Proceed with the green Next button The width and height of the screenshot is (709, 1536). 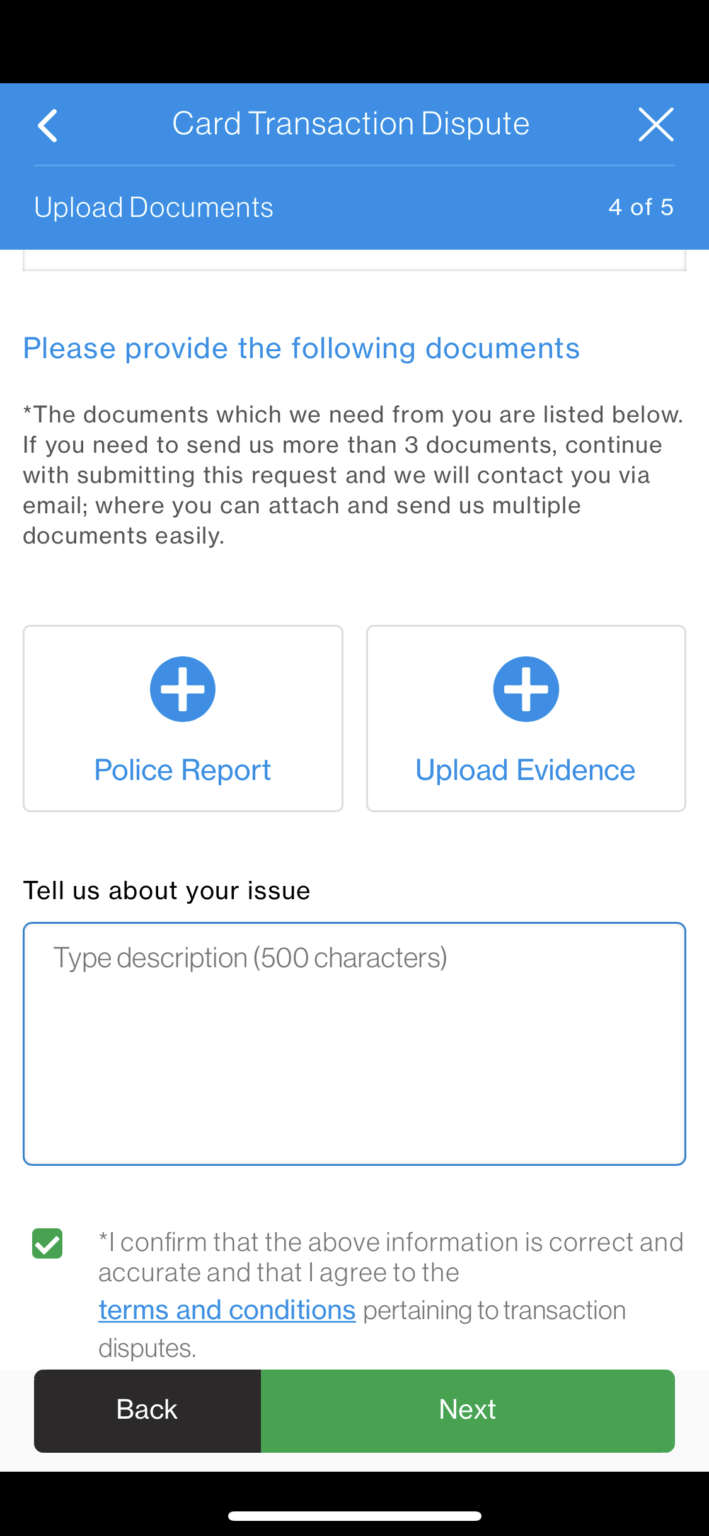point(467,1409)
